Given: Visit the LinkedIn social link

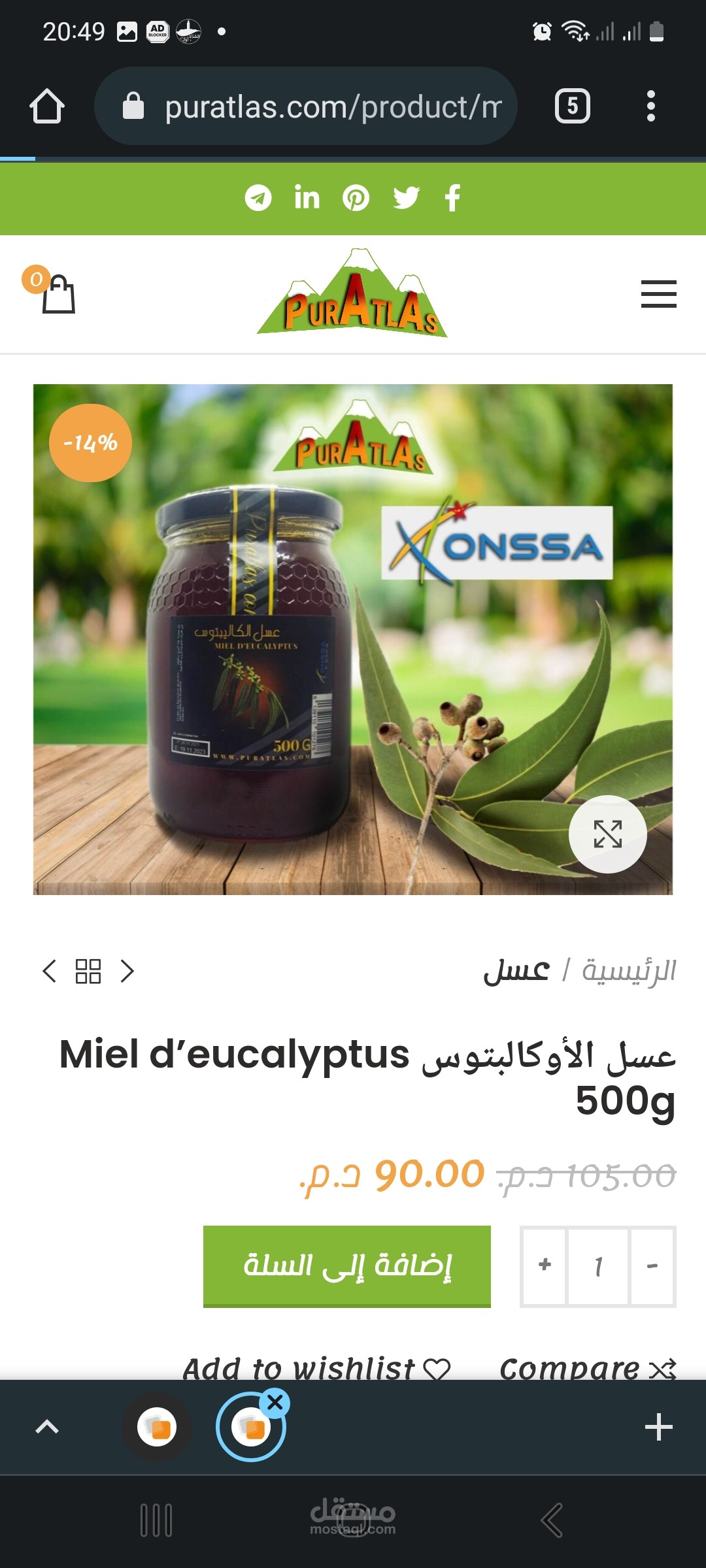Looking at the screenshot, I should (307, 198).
